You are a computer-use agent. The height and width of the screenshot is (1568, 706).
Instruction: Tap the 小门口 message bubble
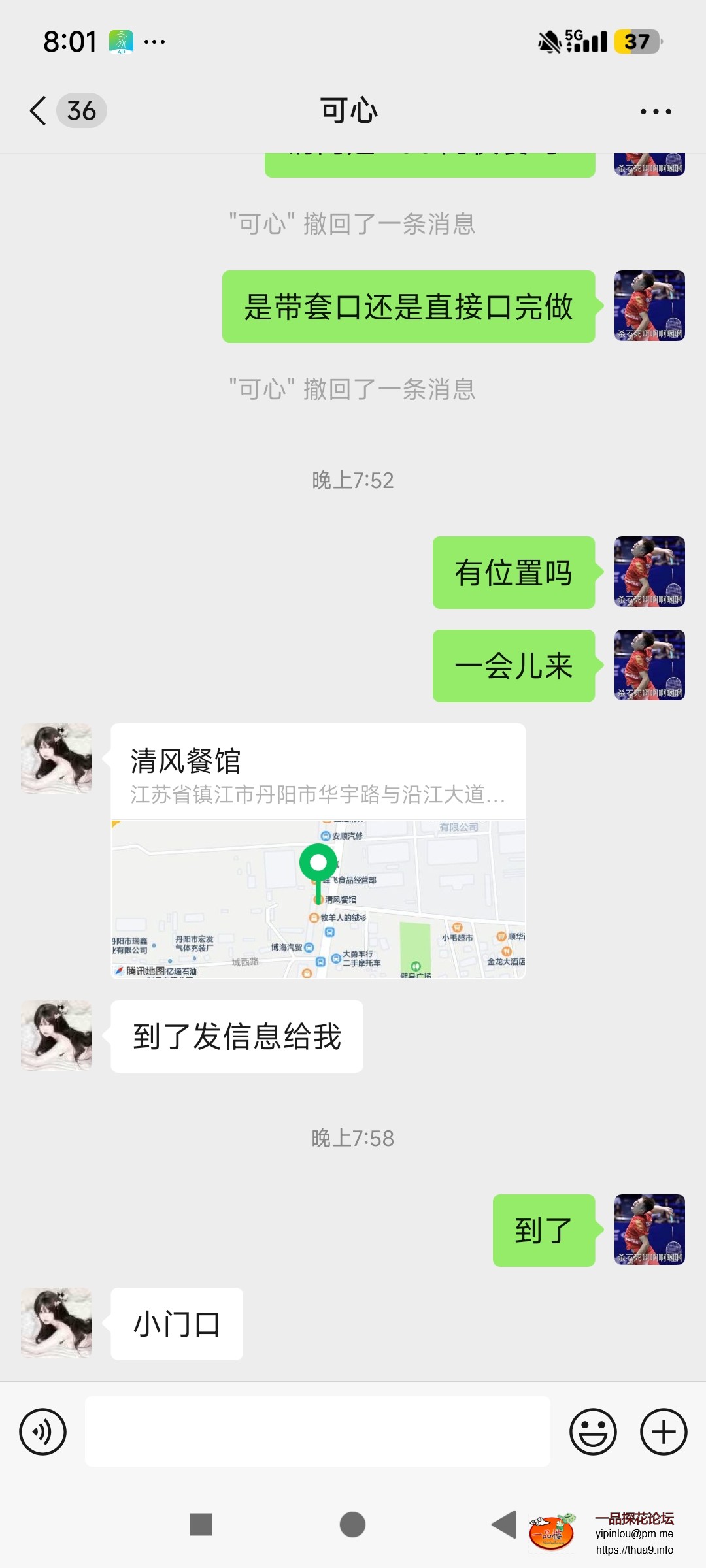tap(176, 1323)
